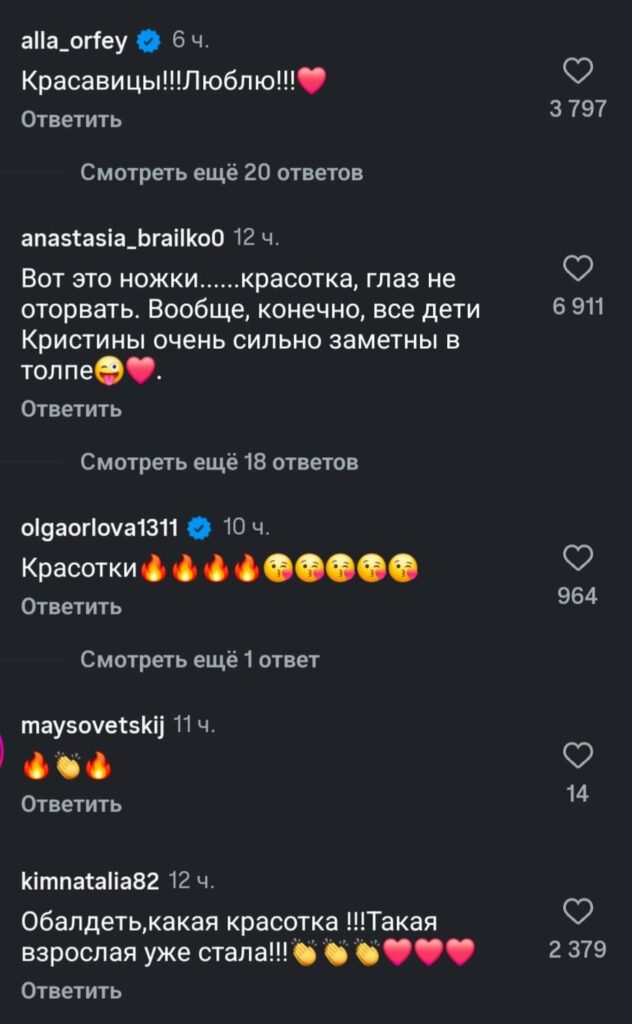Reply to kimnatalia82's comment
Image resolution: width=632 pixels, height=1024 pixels.
[71, 991]
